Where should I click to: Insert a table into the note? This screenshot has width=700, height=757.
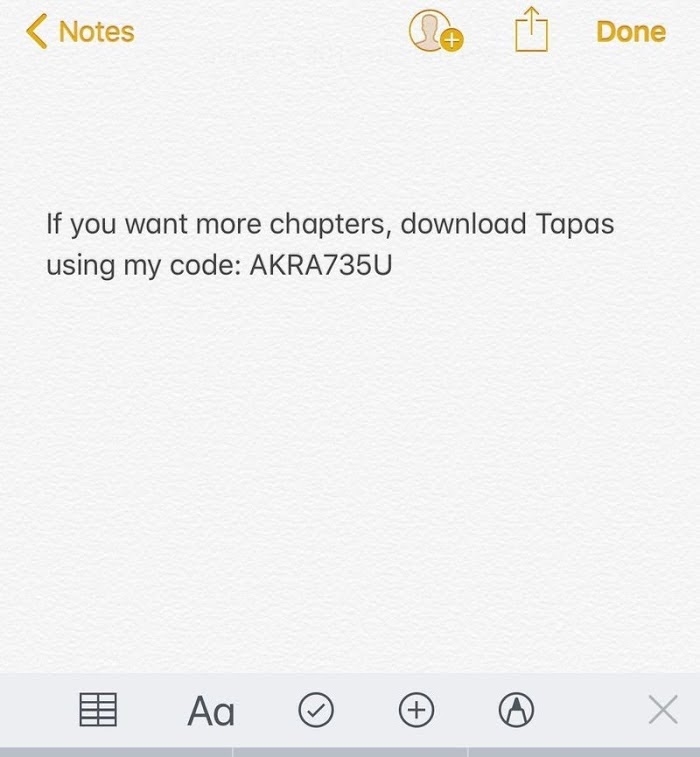(98, 710)
